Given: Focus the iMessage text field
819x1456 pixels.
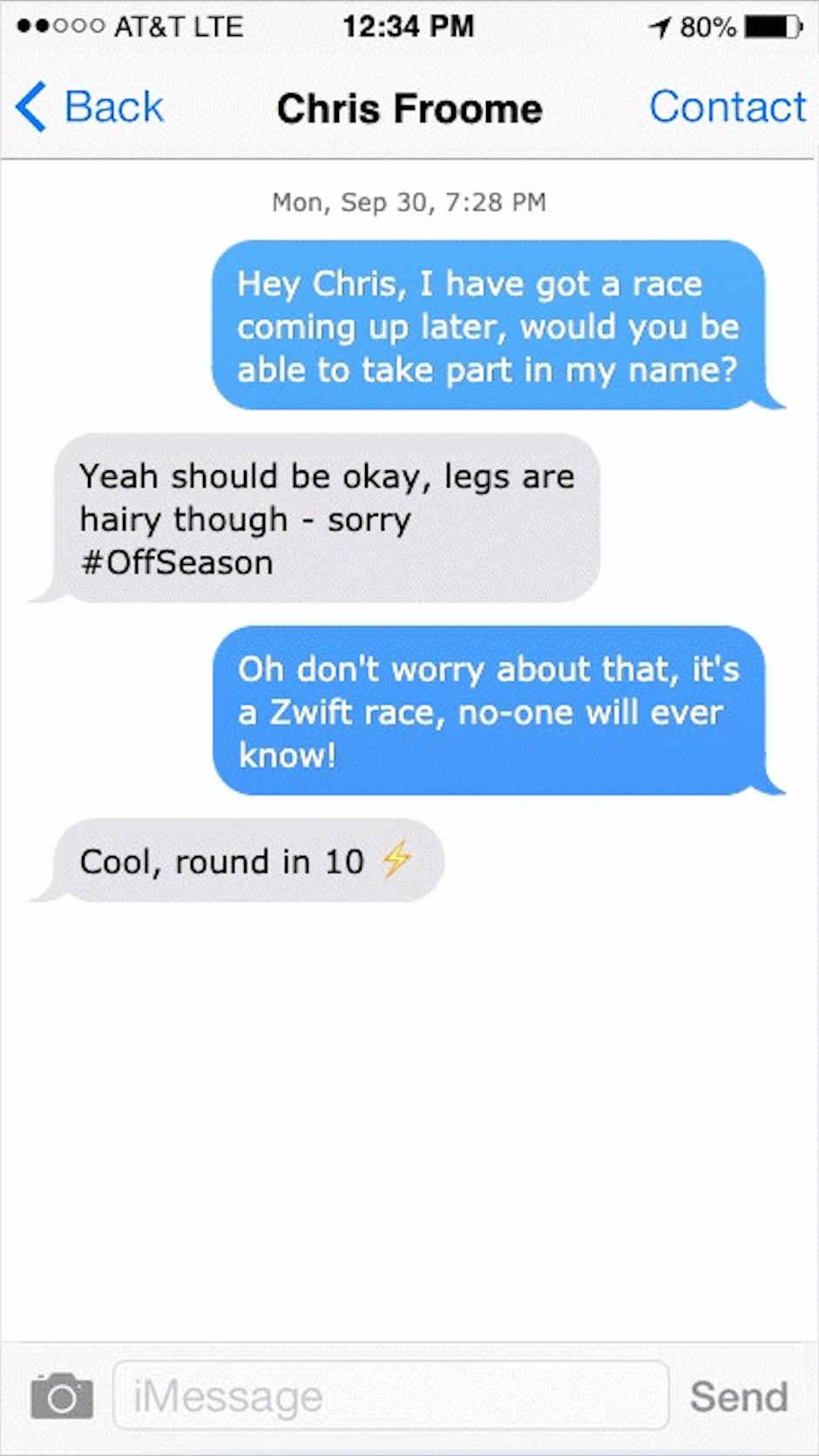Looking at the screenshot, I should (x=392, y=1397).
